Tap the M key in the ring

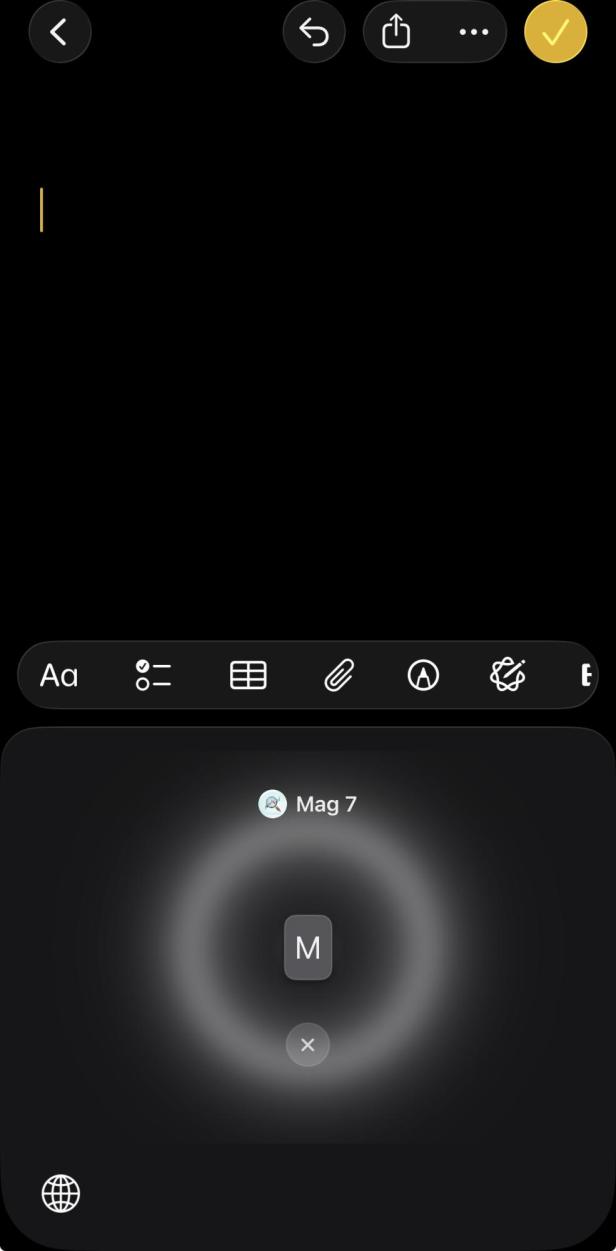(x=308, y=947)
